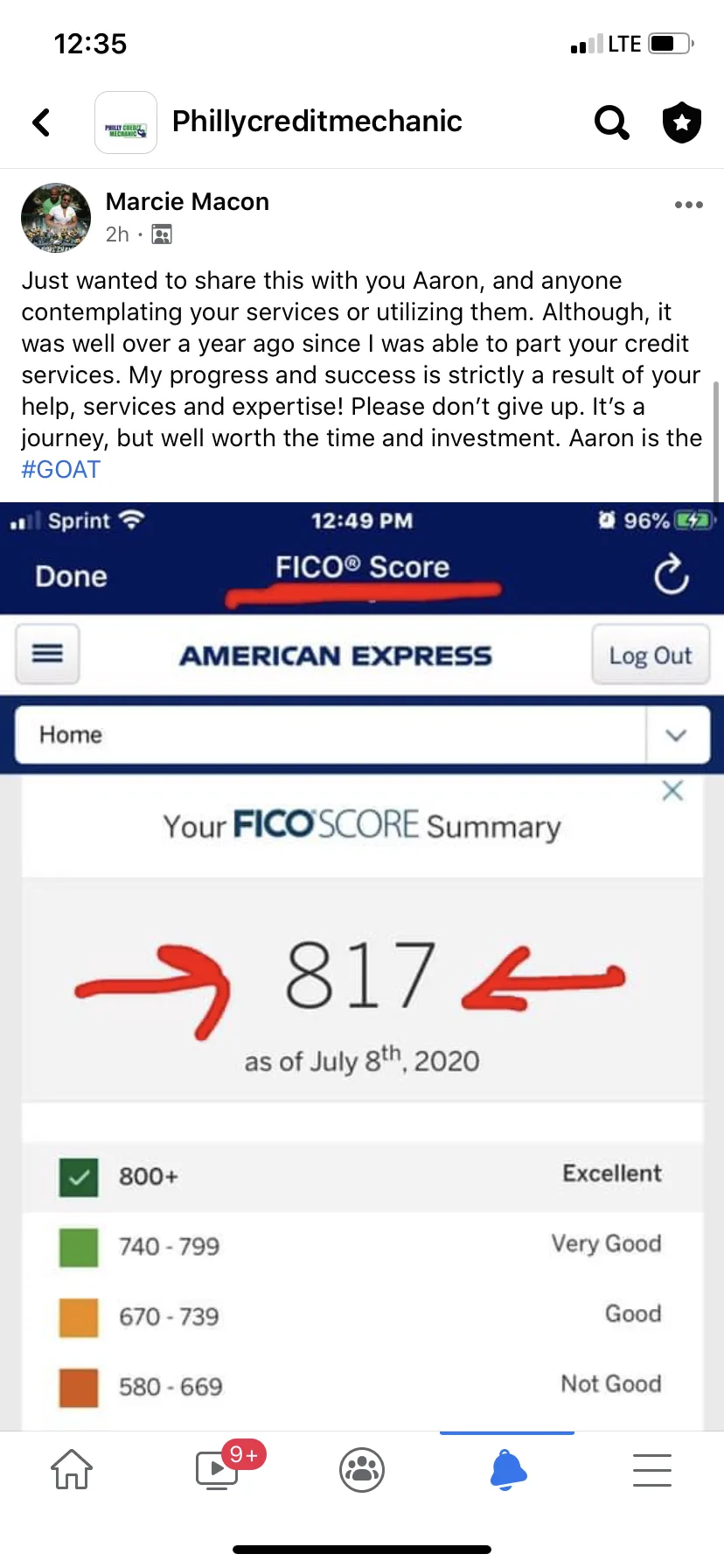This screenshot has width=724, height=1568.
Task: Go back using the top-left arrow
Action: tap(41, 122)
